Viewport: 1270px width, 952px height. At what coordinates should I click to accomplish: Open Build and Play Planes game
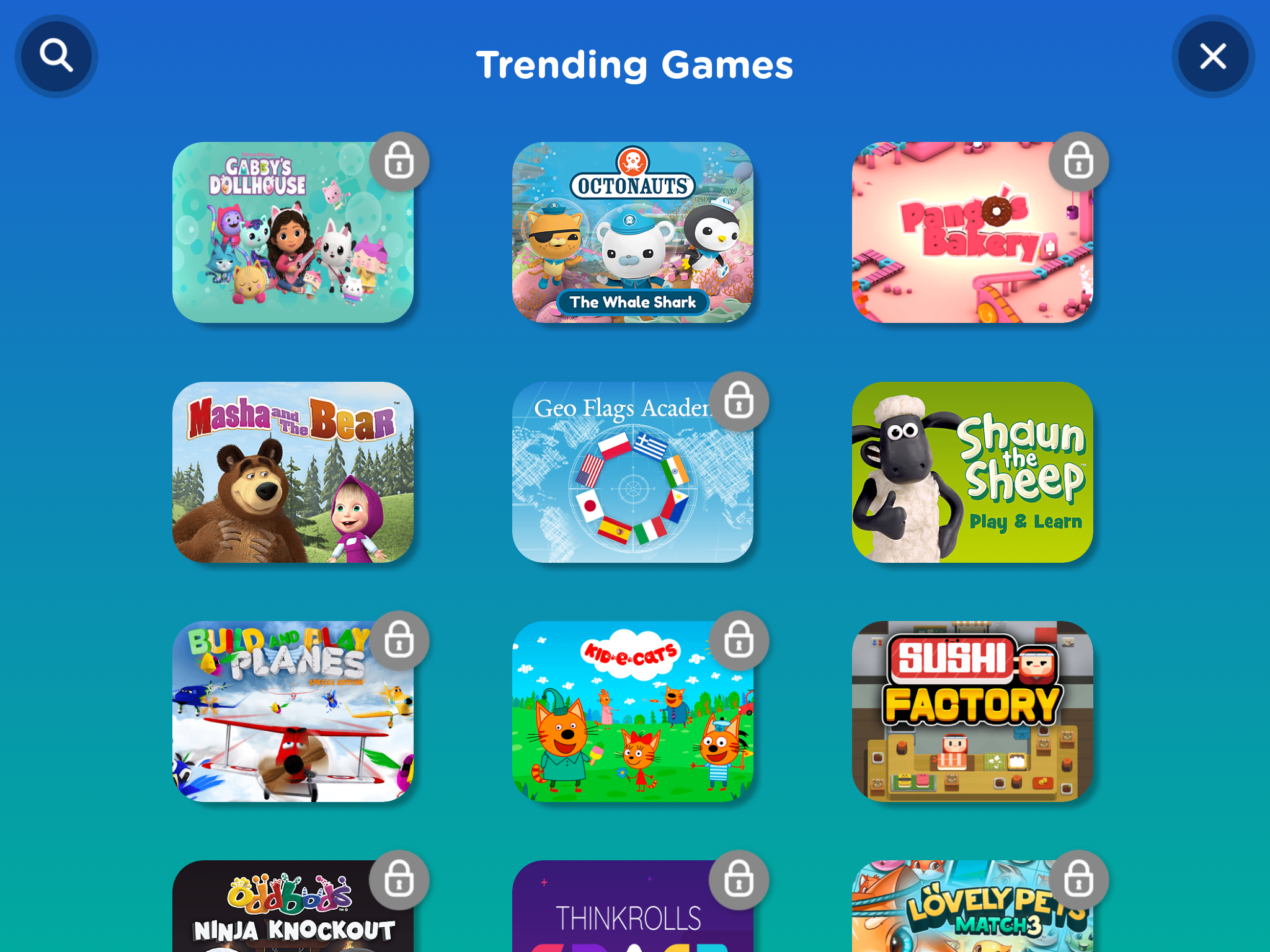coord(293,712)
